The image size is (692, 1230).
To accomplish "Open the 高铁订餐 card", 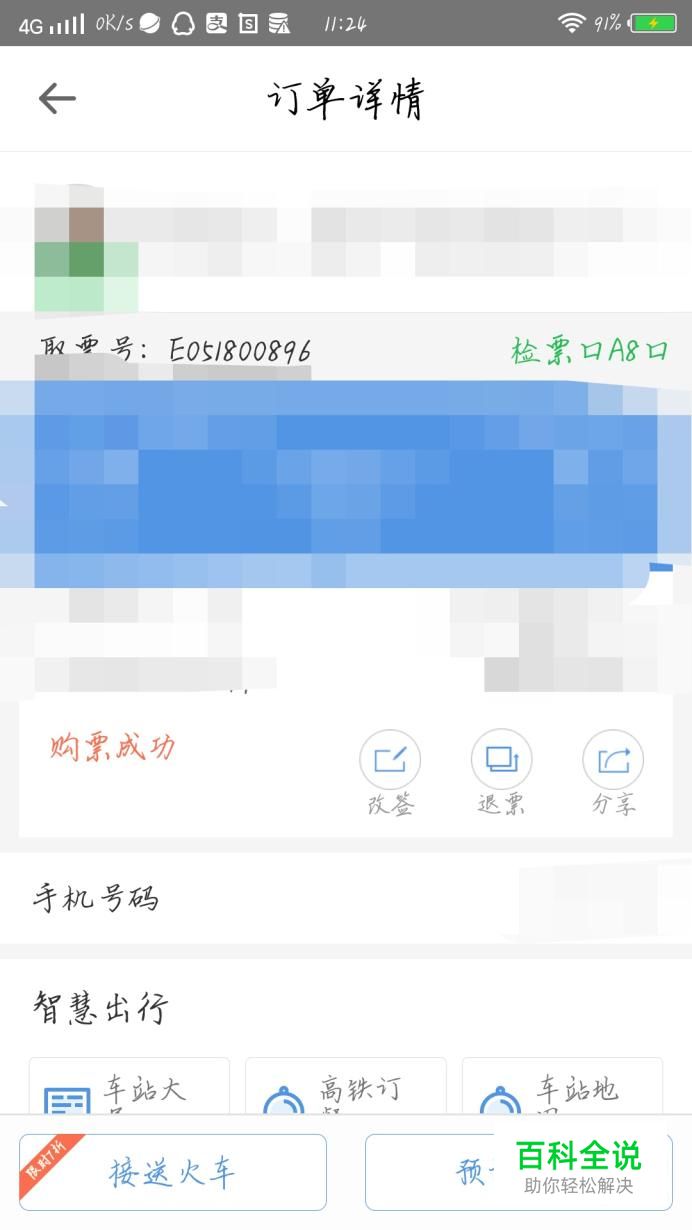I will coord(346,1086).
